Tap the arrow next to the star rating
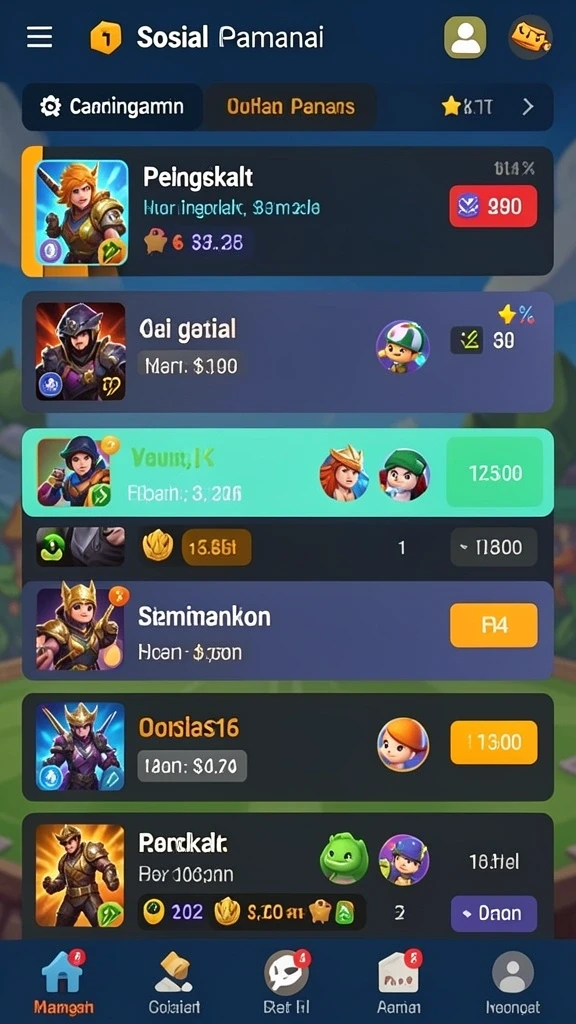Screen dimensions: 576x1024 528,106
